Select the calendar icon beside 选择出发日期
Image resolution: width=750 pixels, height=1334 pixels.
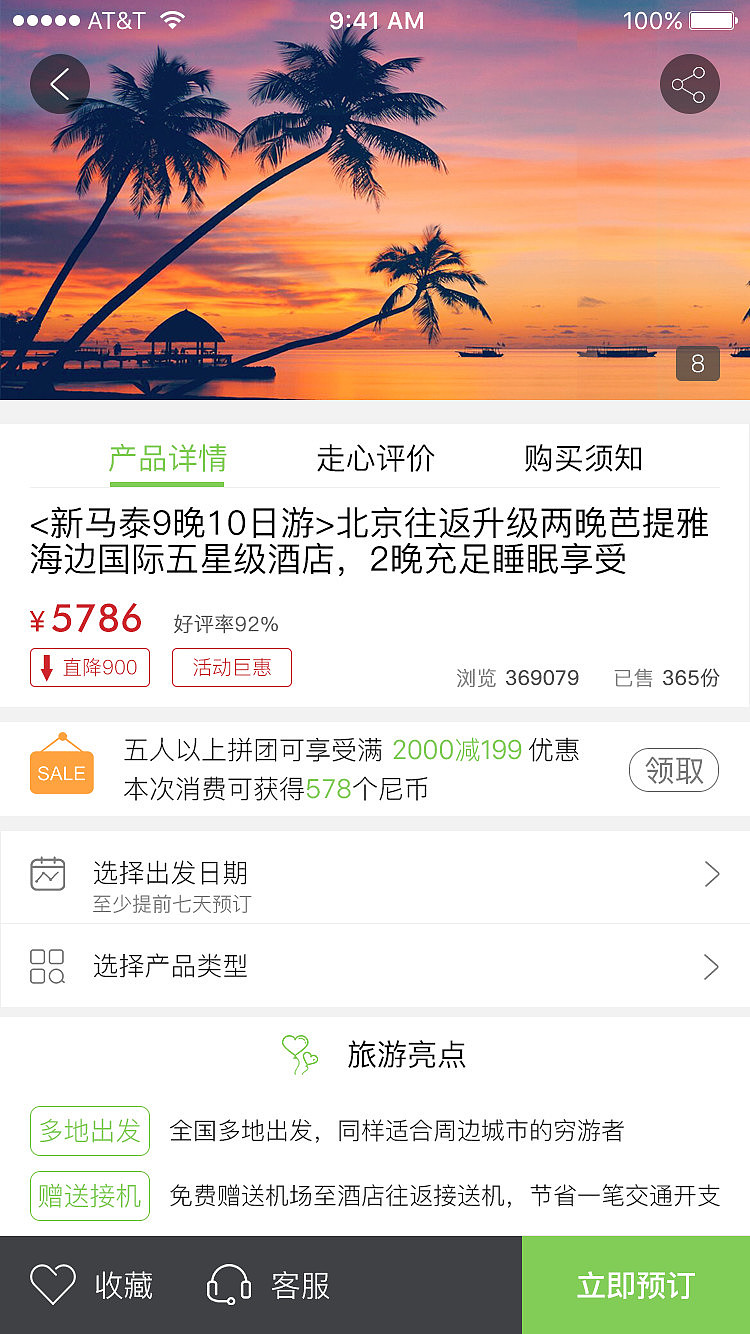coord(47,873)
